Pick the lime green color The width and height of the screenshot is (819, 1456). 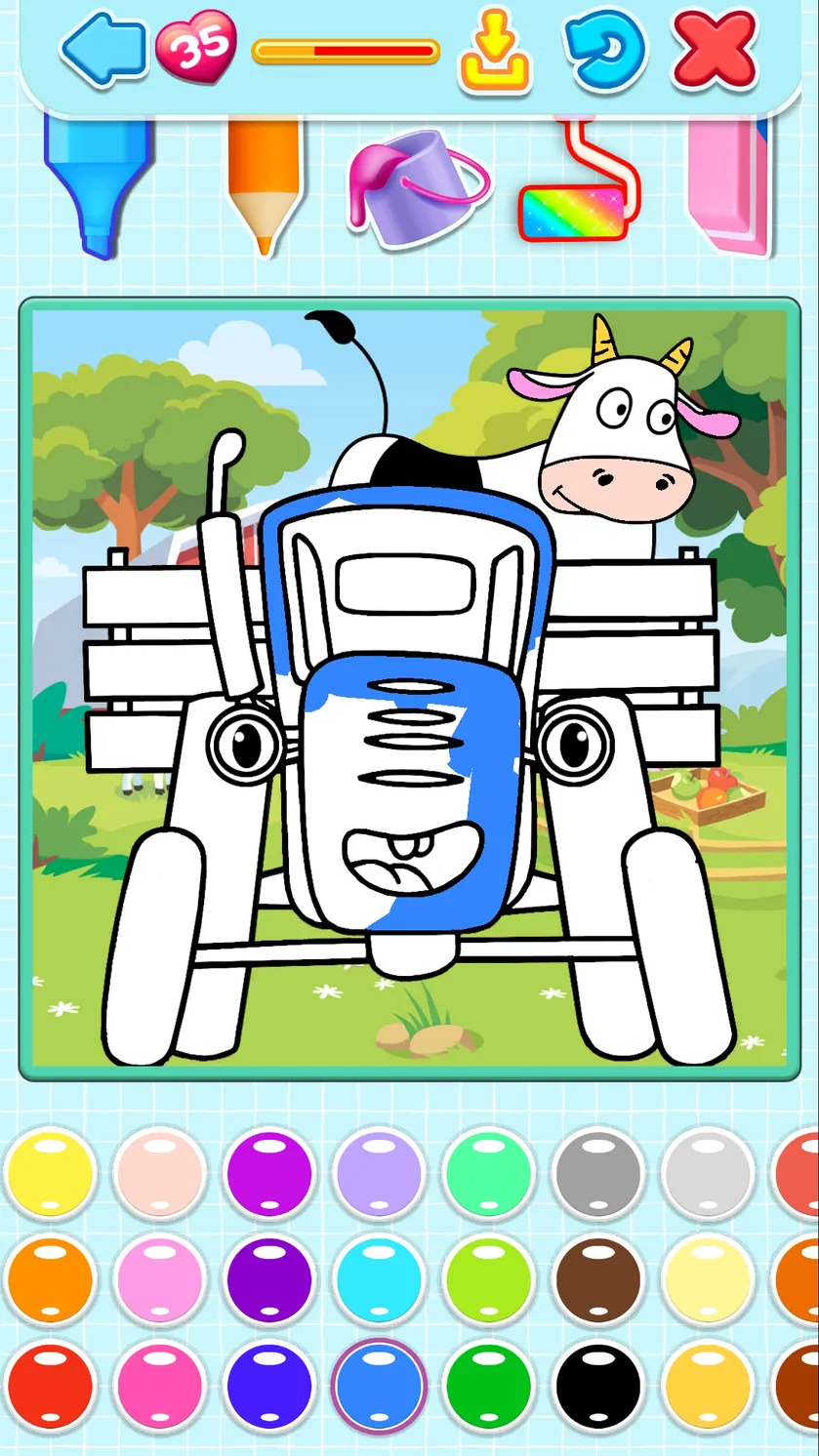[489, 1278]
